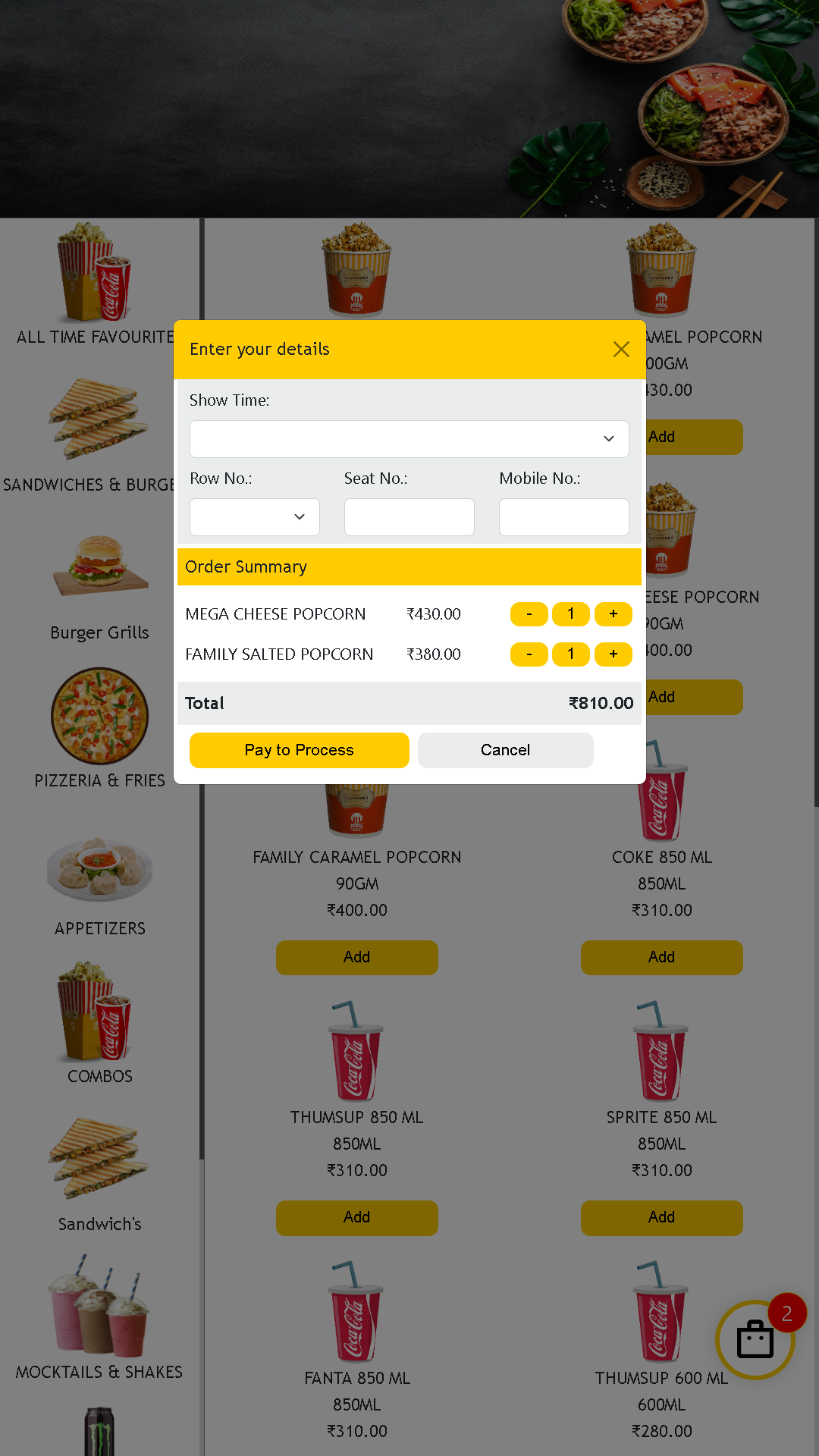This screenshot has width=819, height=1456.
Task: Decrease Mega Cheese Popcorn quantity
Action: (529, 614)
